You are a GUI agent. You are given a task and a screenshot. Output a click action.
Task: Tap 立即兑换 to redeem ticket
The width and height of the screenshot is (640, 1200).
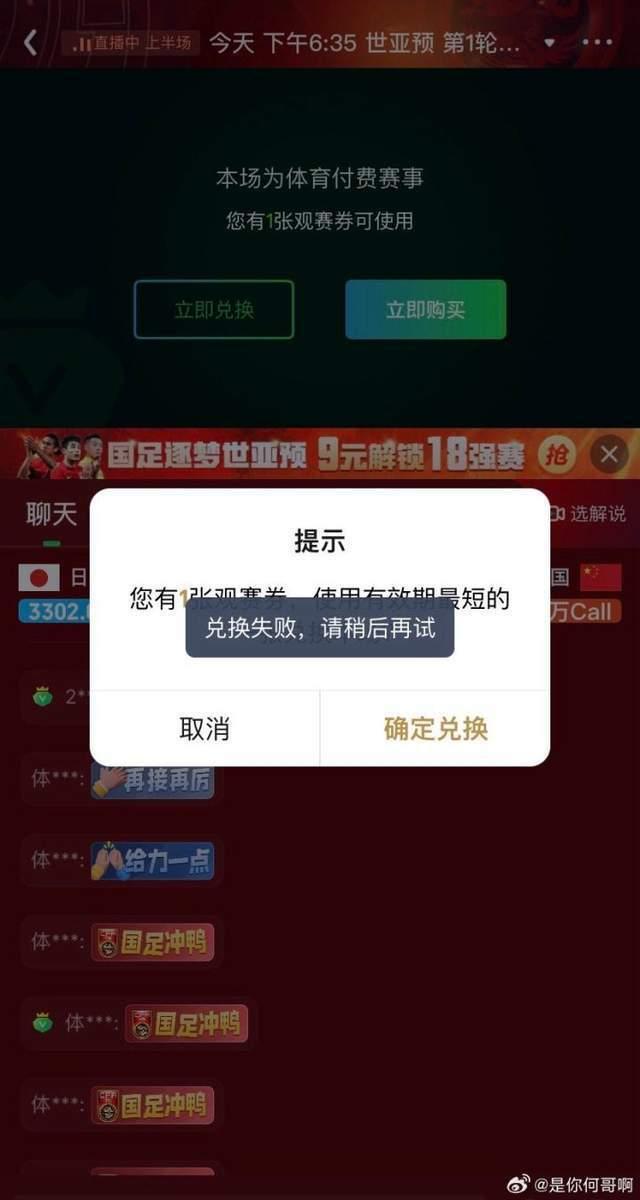pyautogui.click(x=214, y=310)
